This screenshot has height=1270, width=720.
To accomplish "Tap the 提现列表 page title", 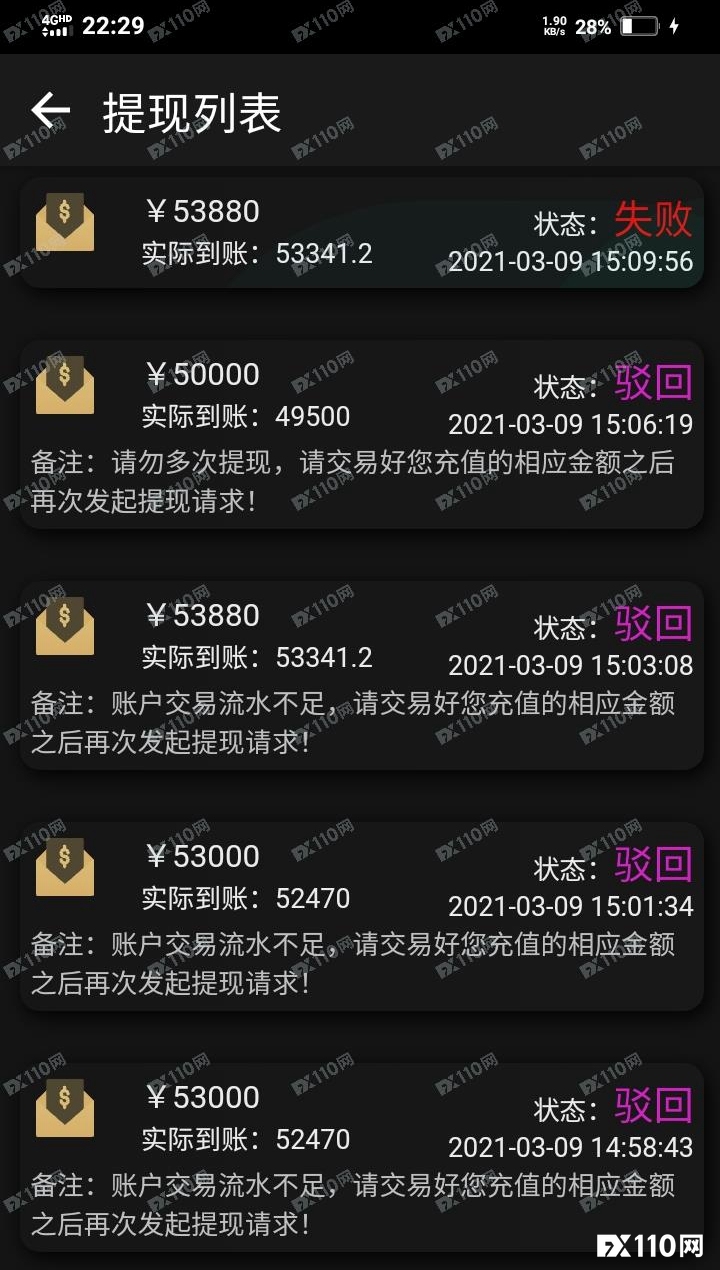I will pyautogui.click(x=190, y=113).
